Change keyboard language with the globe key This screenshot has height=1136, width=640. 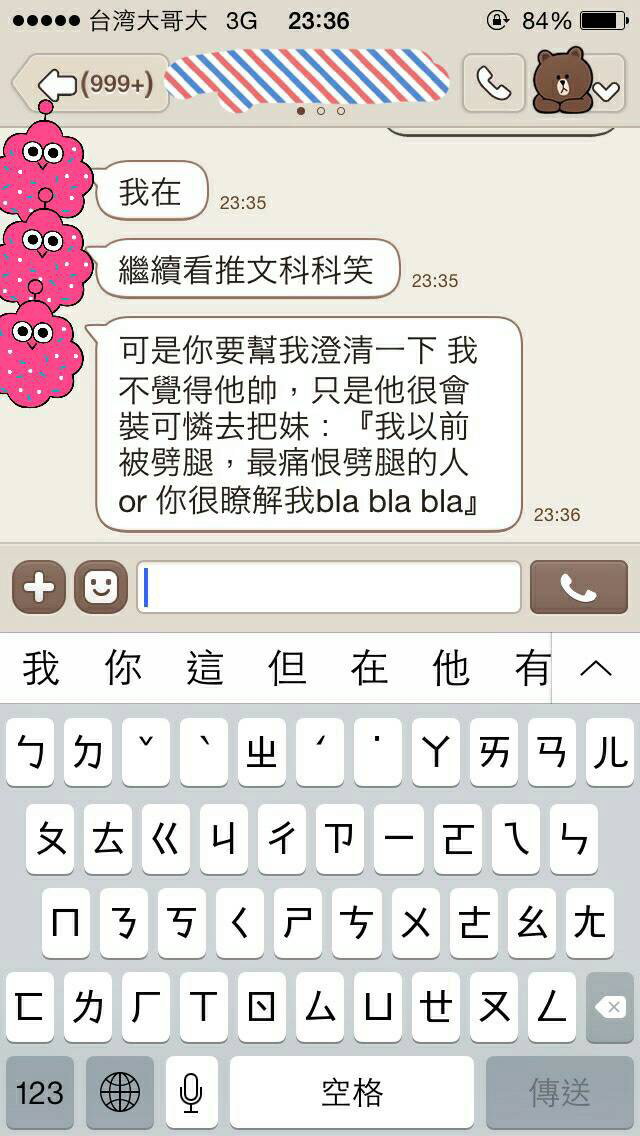[120, 1093]
